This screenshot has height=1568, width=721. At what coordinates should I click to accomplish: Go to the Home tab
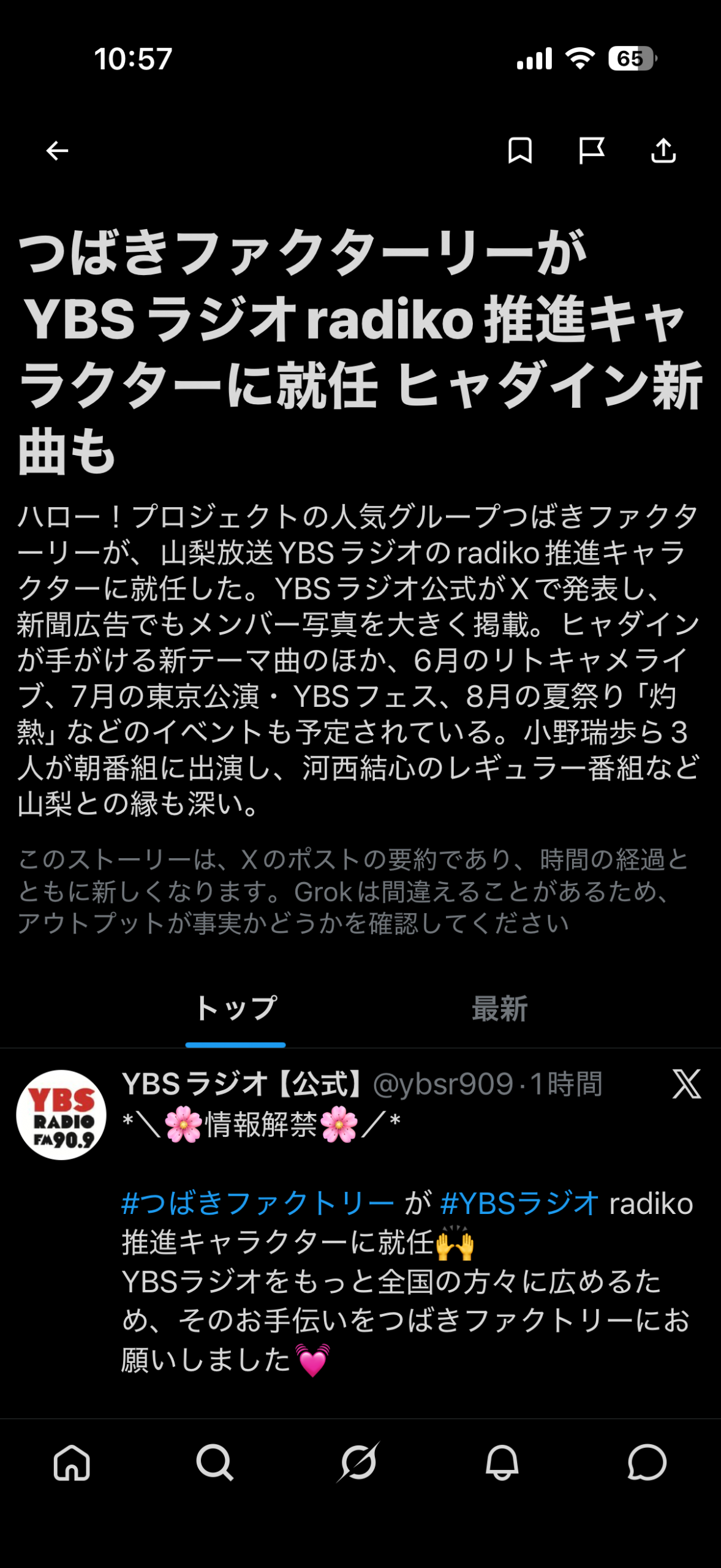point(72,1463)
